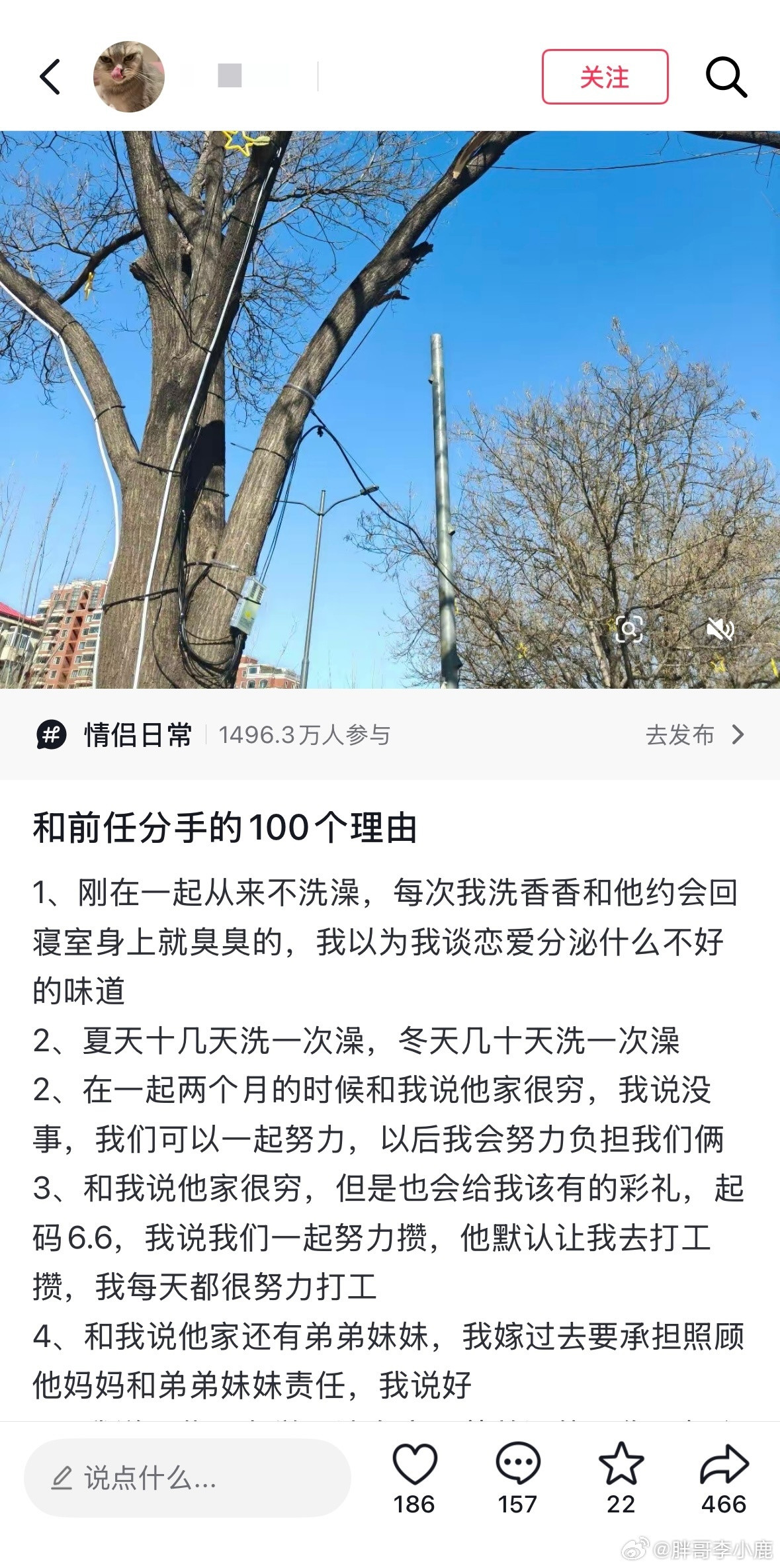Tap the 1496.3万人参与 participation text
Viewport: 780px width, 1568px height.
click(x=306, y=734)
